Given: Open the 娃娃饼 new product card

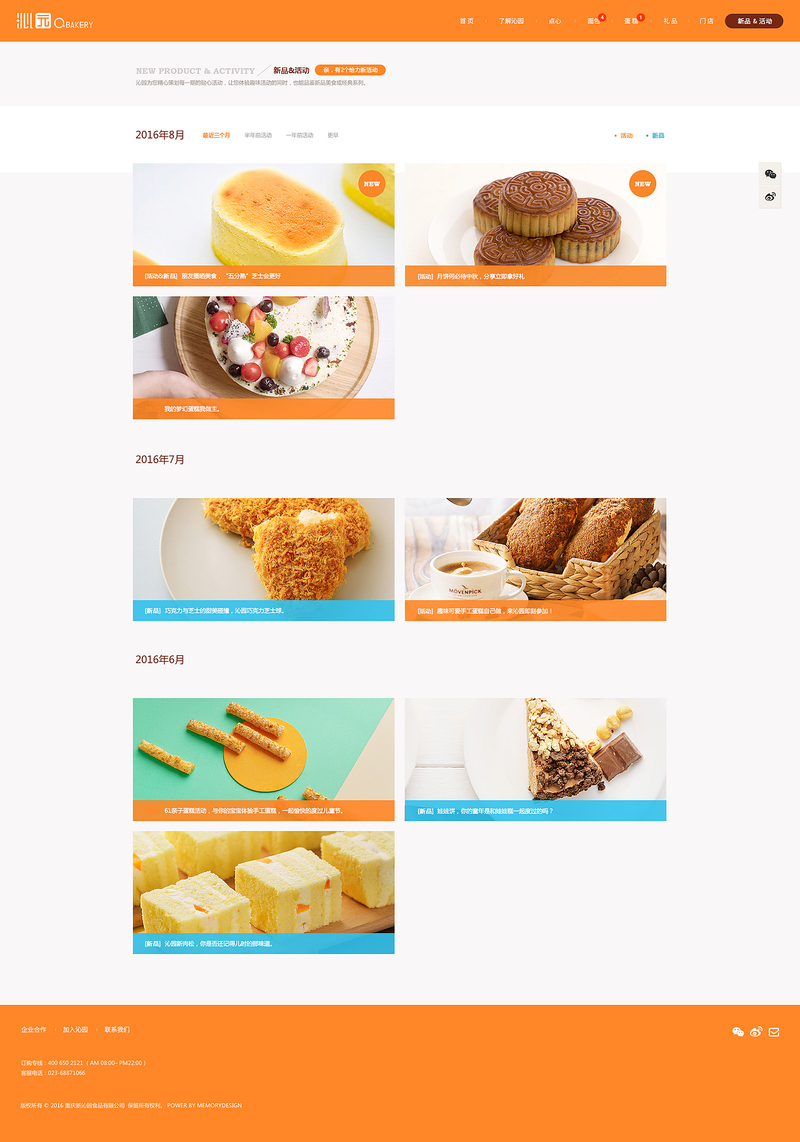Looking at the screenshot, I should click(535, 759).
